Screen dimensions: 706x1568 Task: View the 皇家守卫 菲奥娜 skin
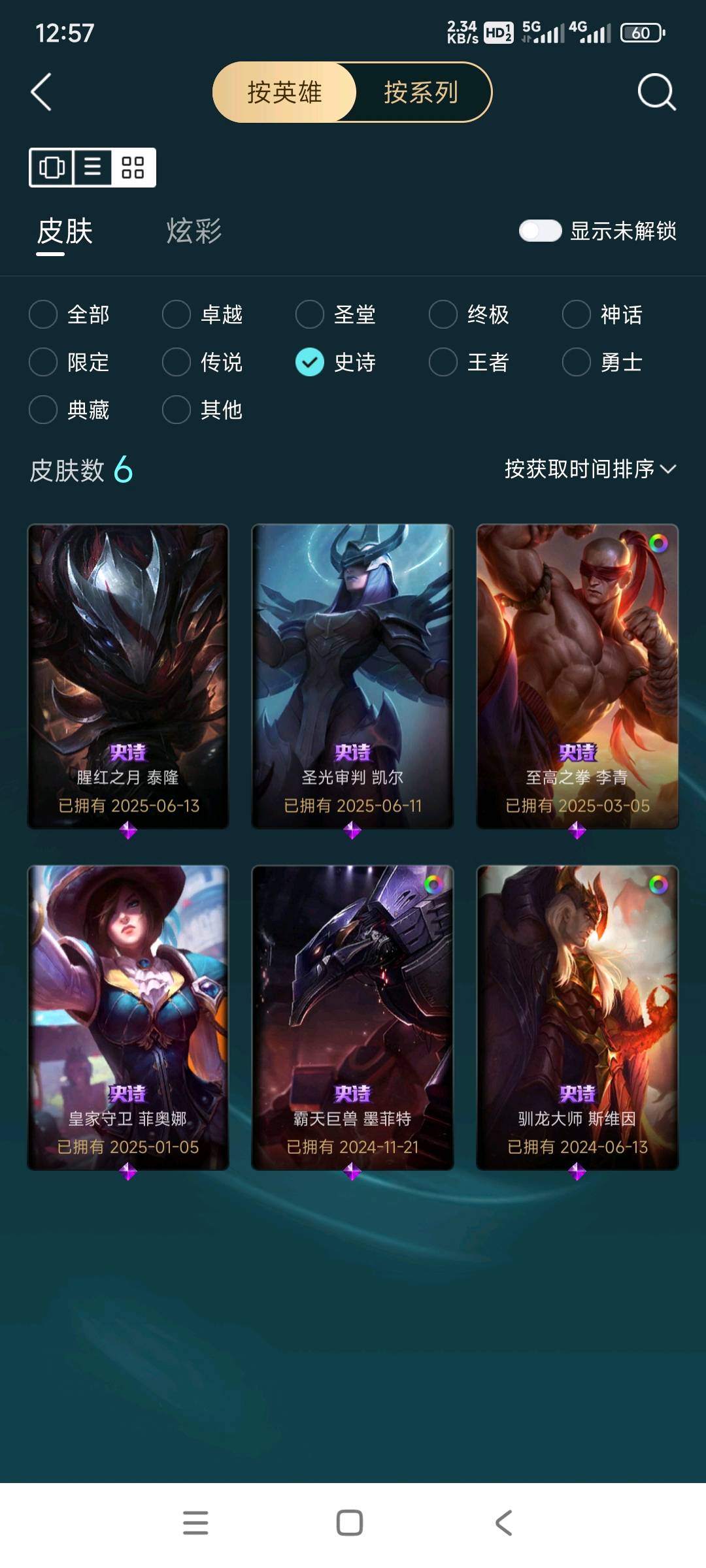point(128,1017)
